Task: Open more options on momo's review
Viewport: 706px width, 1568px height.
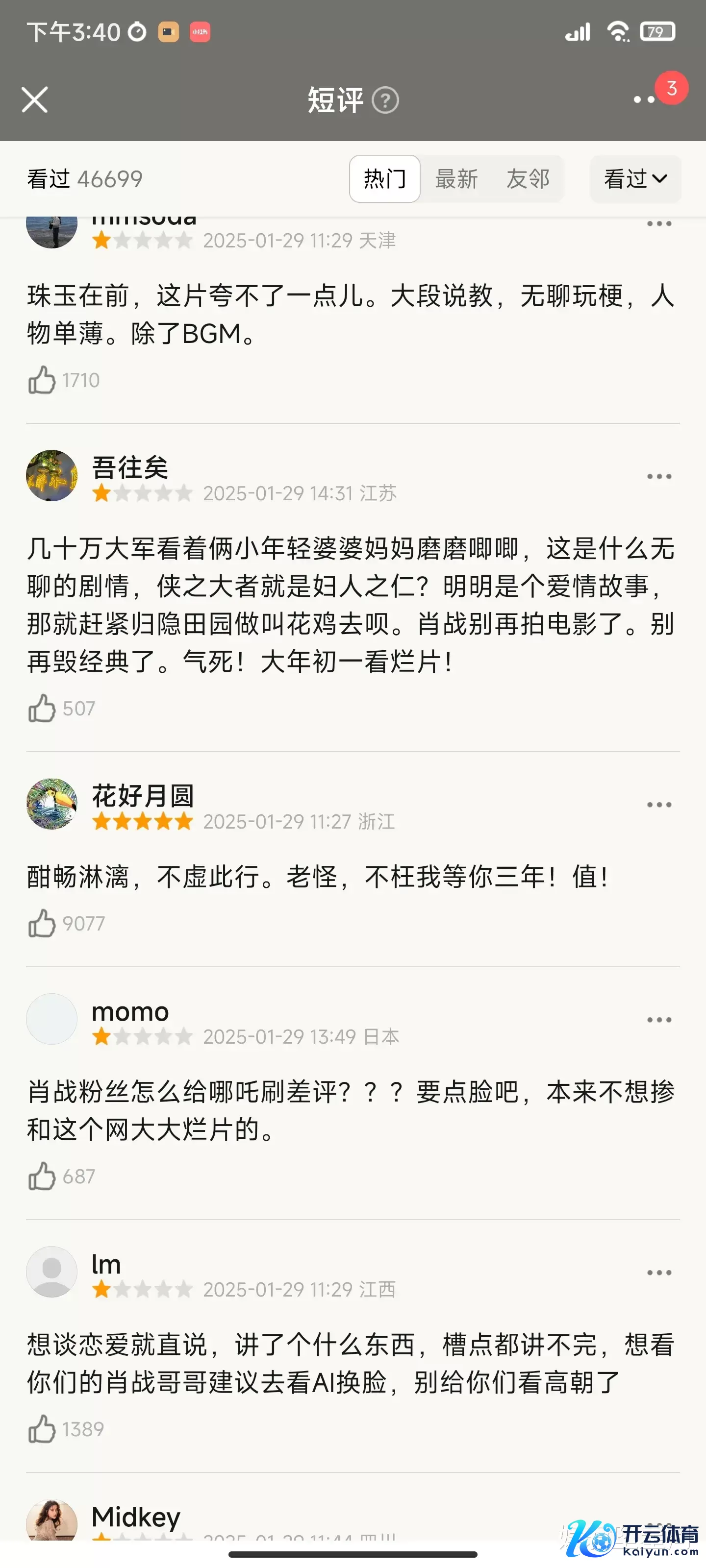Action: 658,1020
